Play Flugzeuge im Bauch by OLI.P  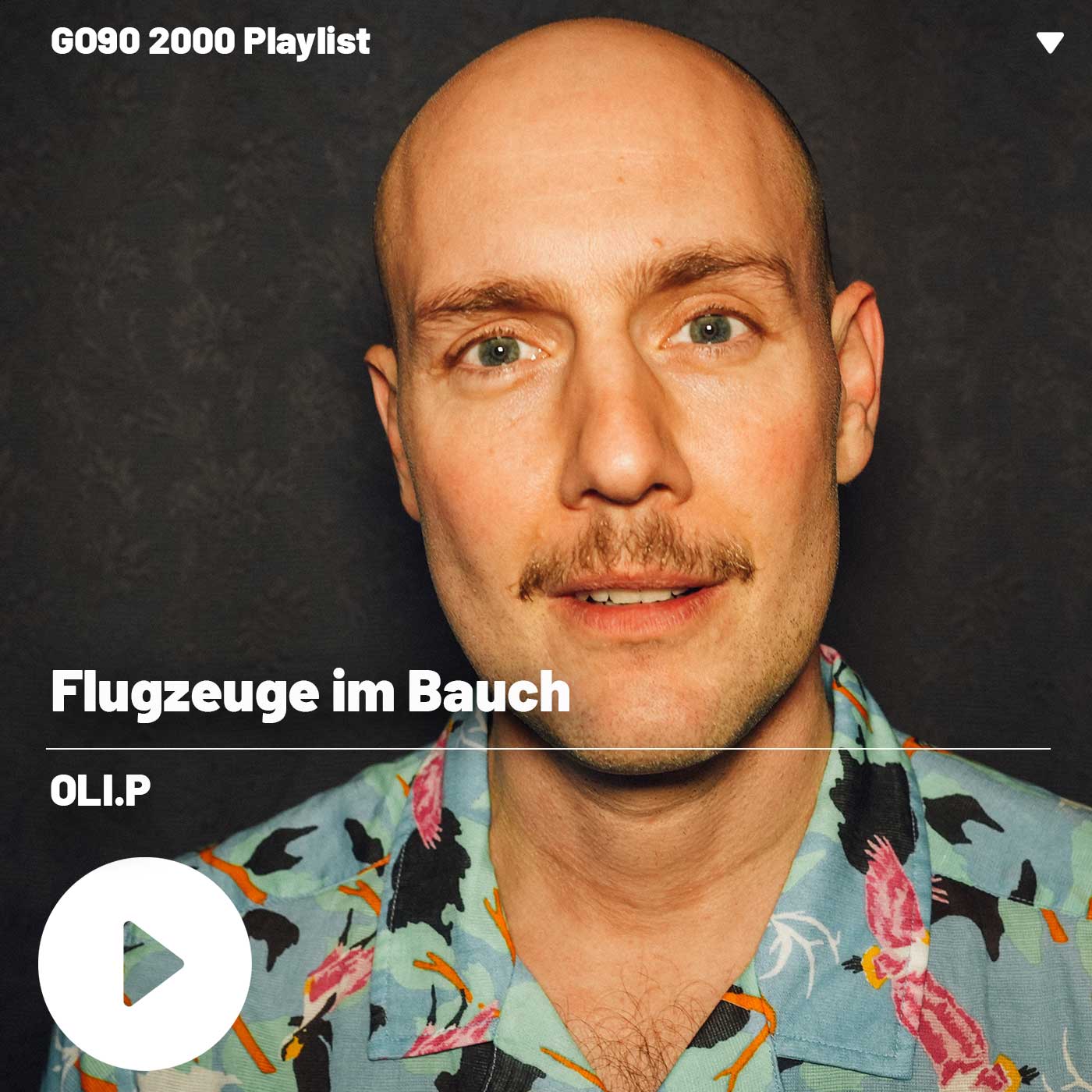[145, 963]
